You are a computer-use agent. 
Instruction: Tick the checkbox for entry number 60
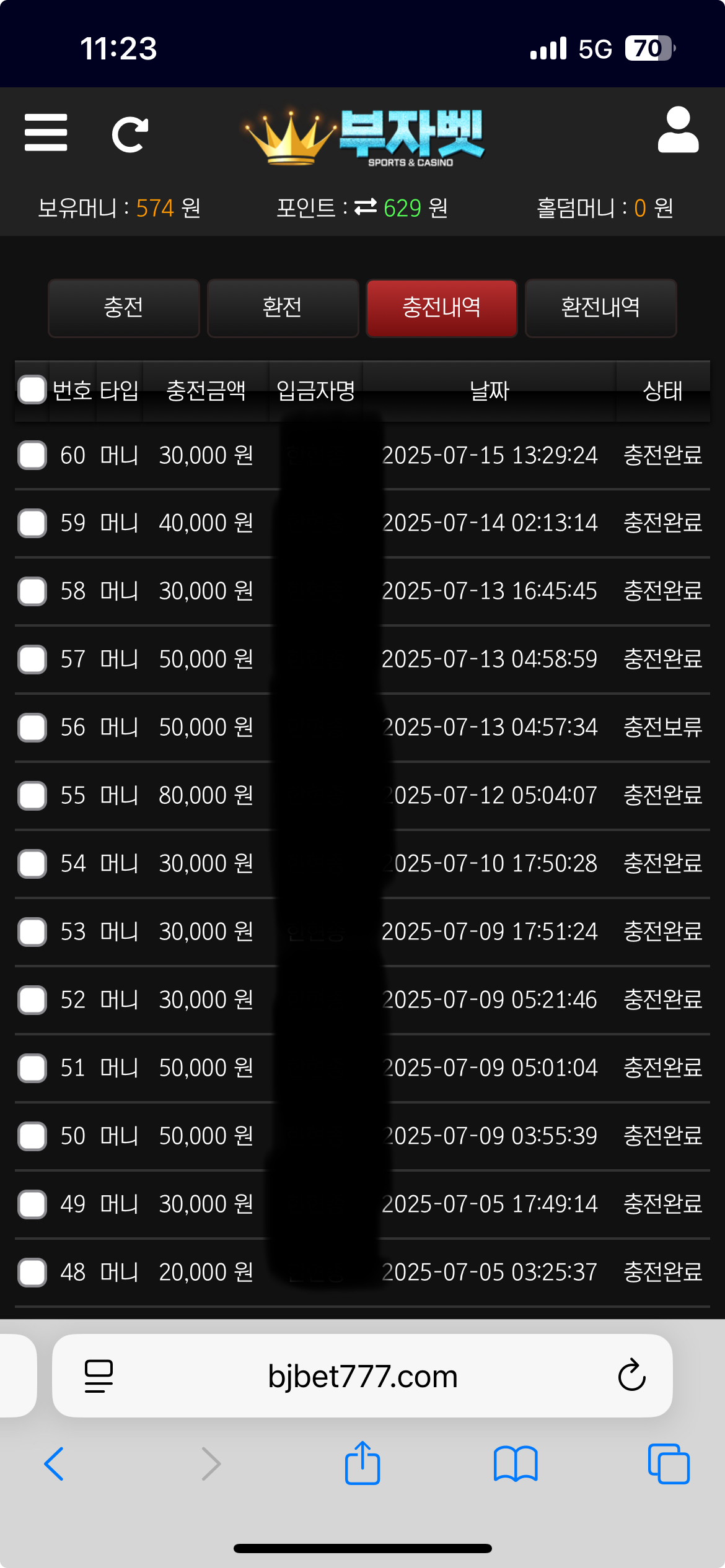[x=32, y=455]
